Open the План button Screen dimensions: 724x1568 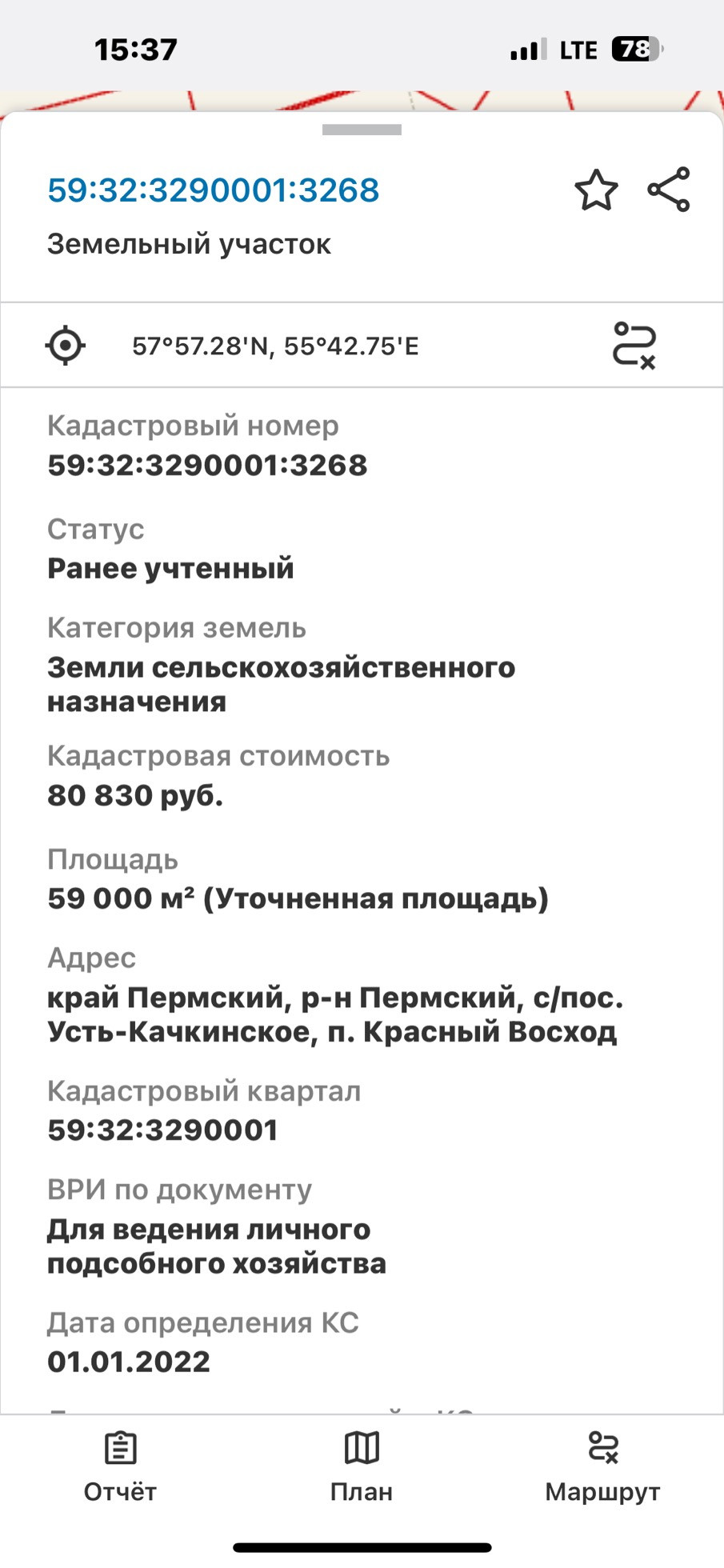pos(362,1468)
